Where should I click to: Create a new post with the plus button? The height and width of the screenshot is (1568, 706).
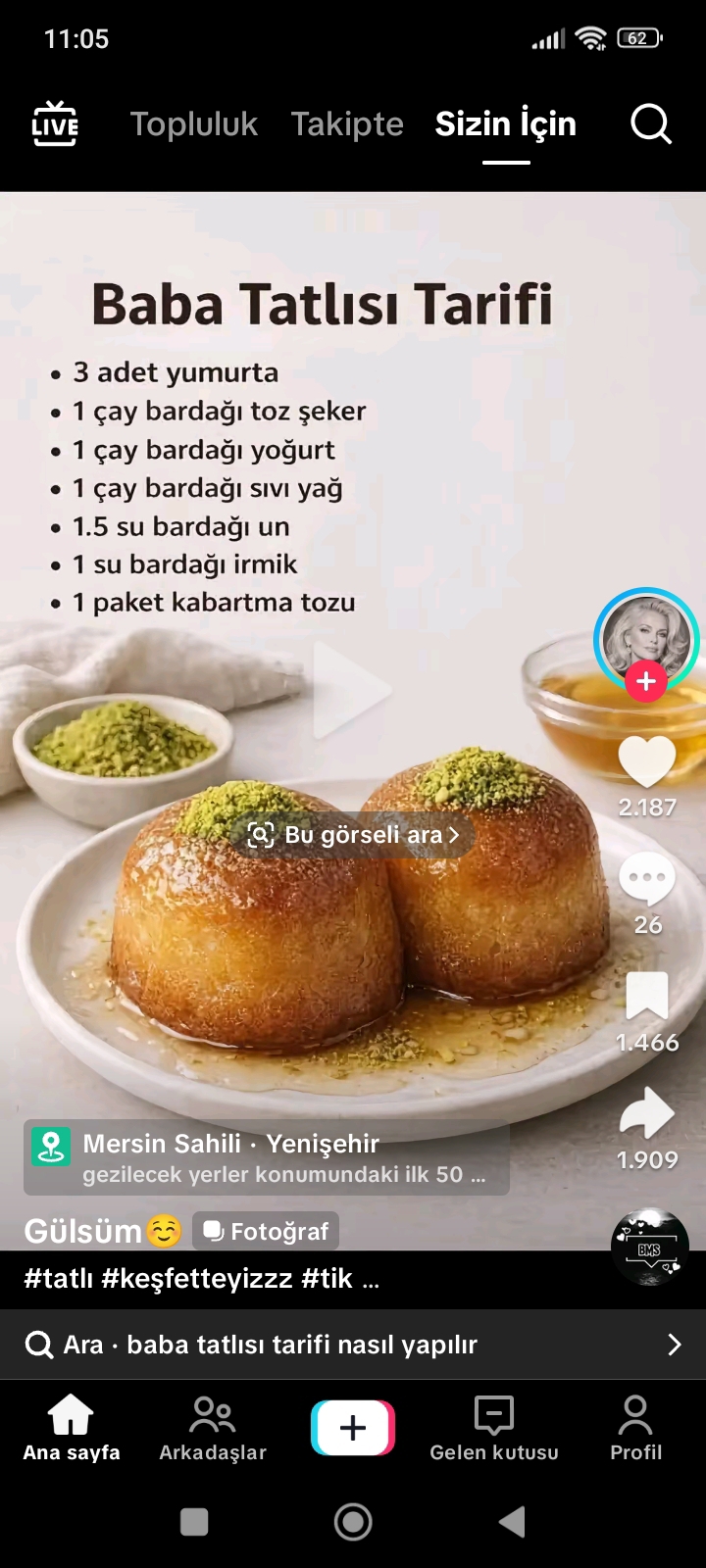coord(353,1428)
